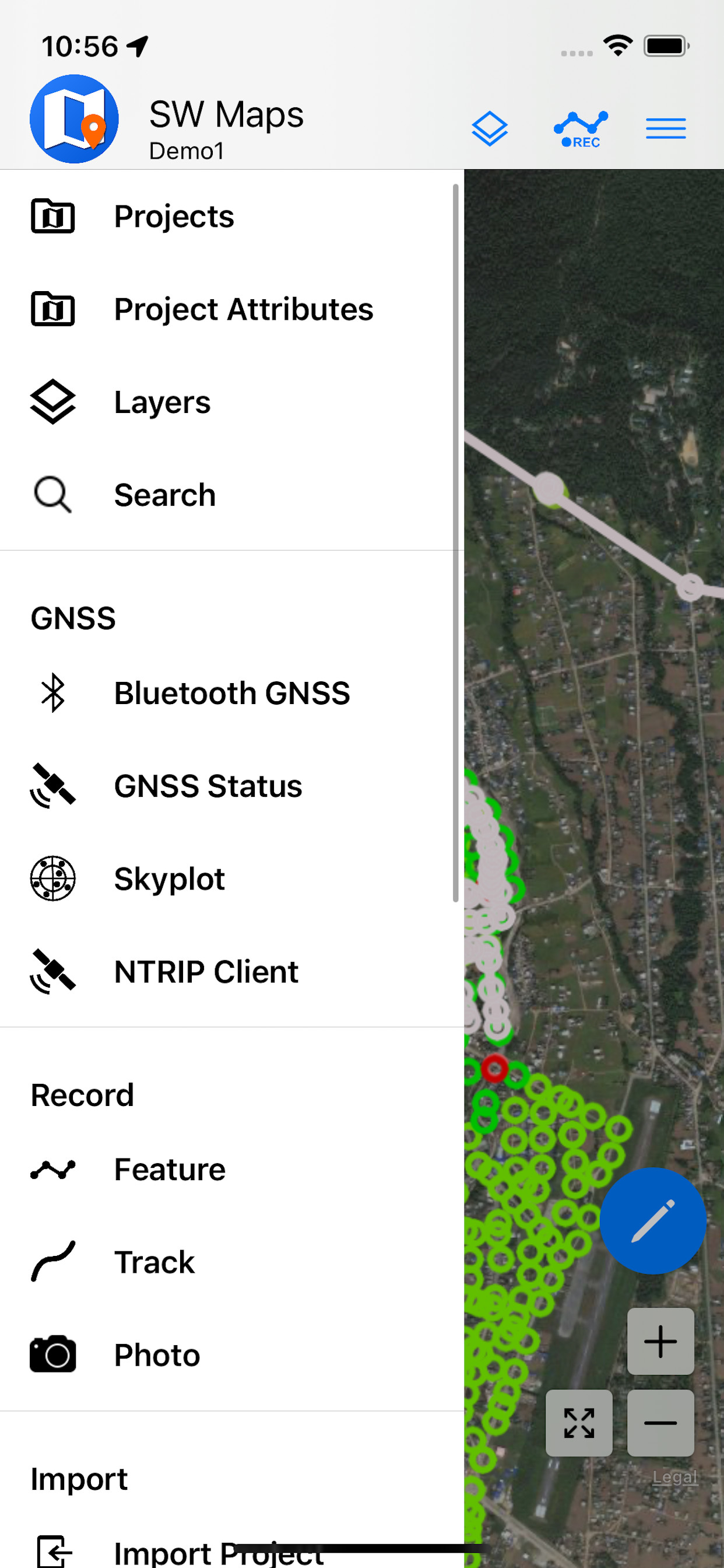View GNSS Status

[208, 786]
